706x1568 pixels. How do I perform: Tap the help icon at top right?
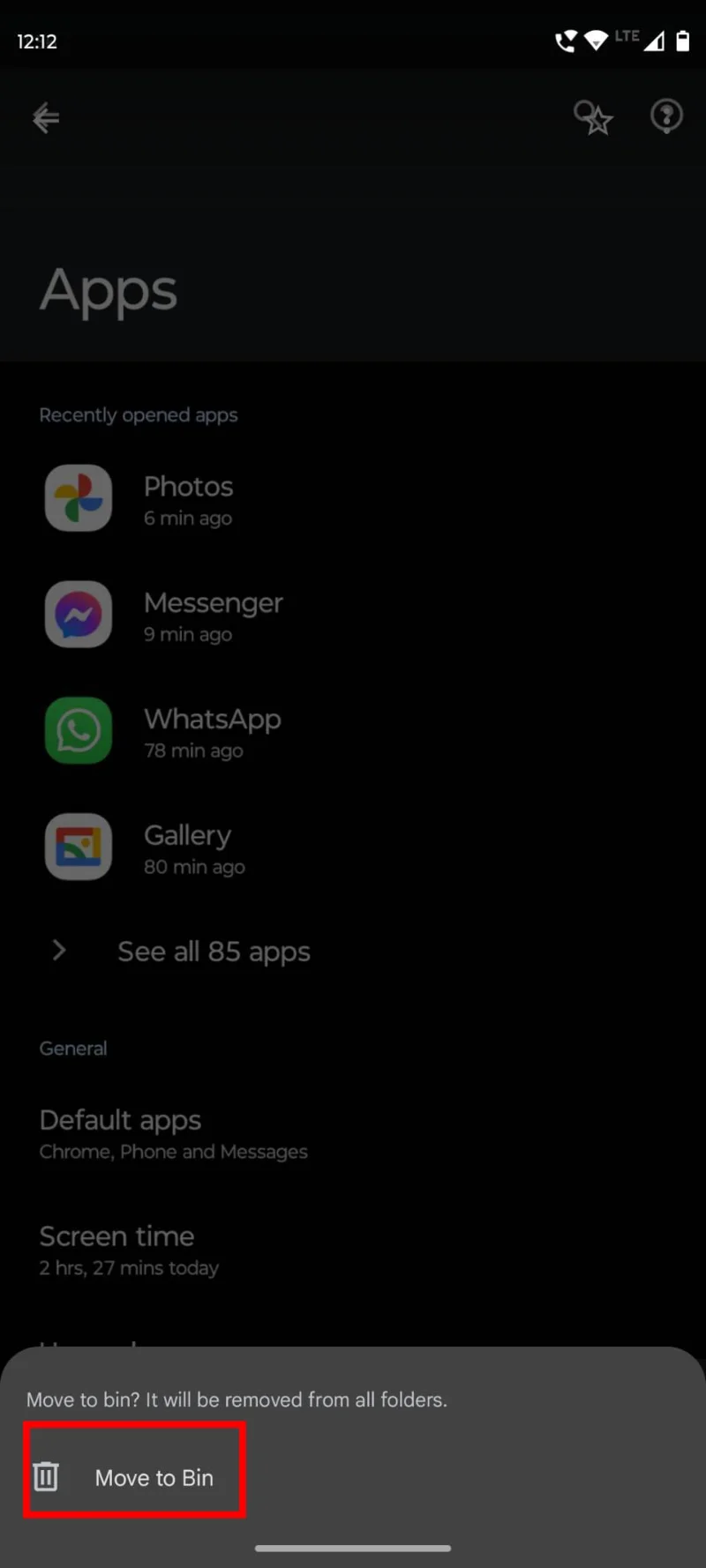coord(665,116)
